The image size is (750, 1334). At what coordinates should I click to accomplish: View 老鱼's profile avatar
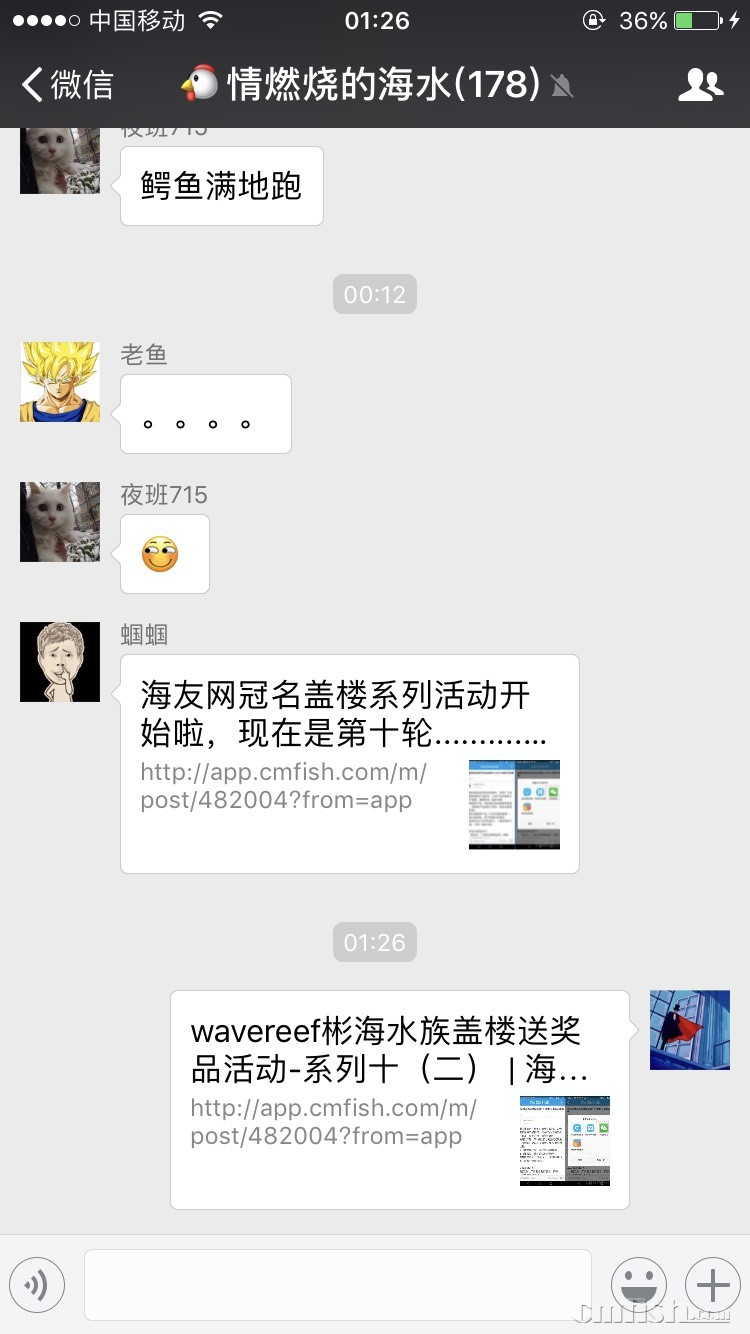pyautogui.click(x=60, y=382)
